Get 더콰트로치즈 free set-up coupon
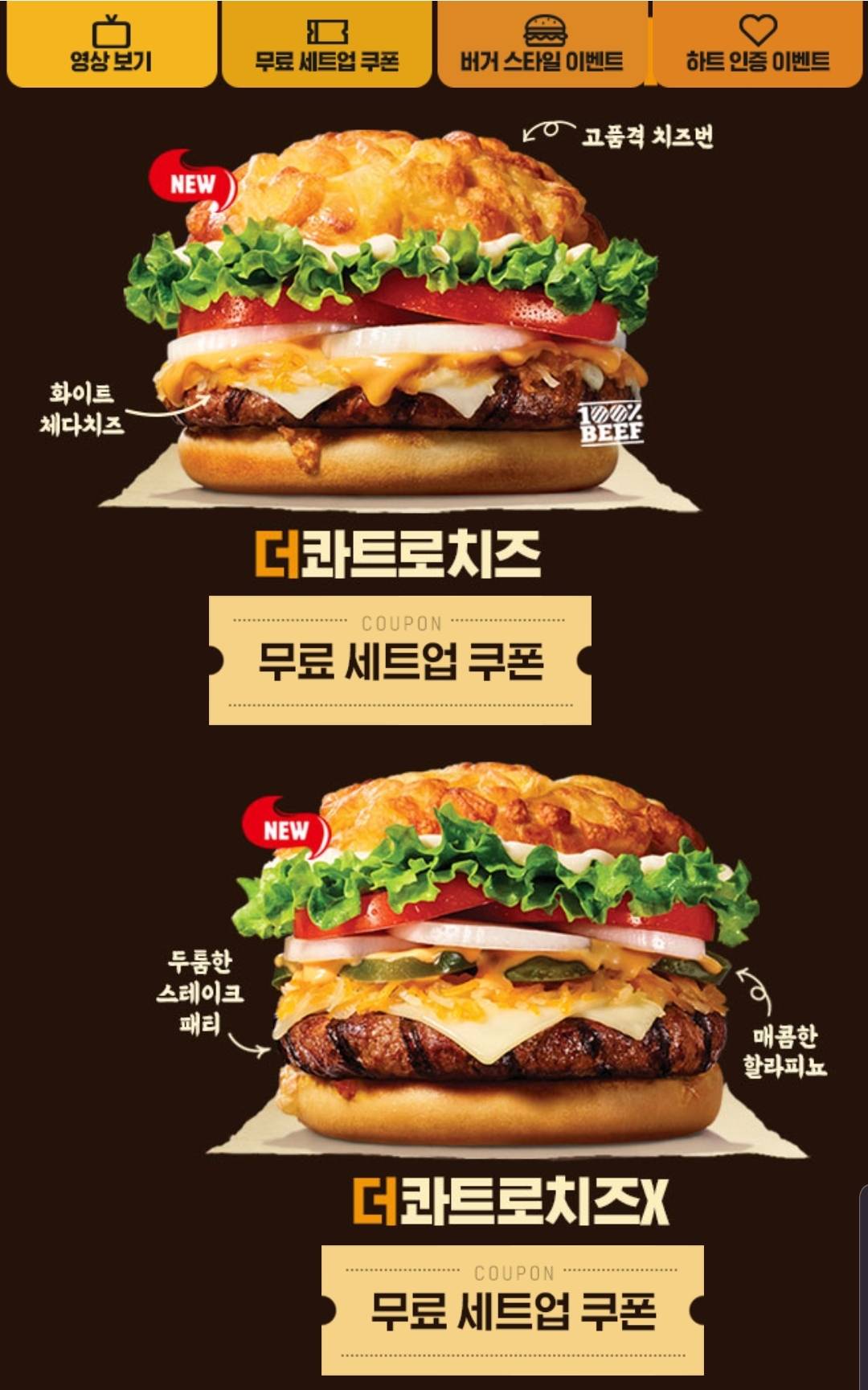Image resolution: width=868 pixels, height=1390 pixels. click(x=399, y=660)
